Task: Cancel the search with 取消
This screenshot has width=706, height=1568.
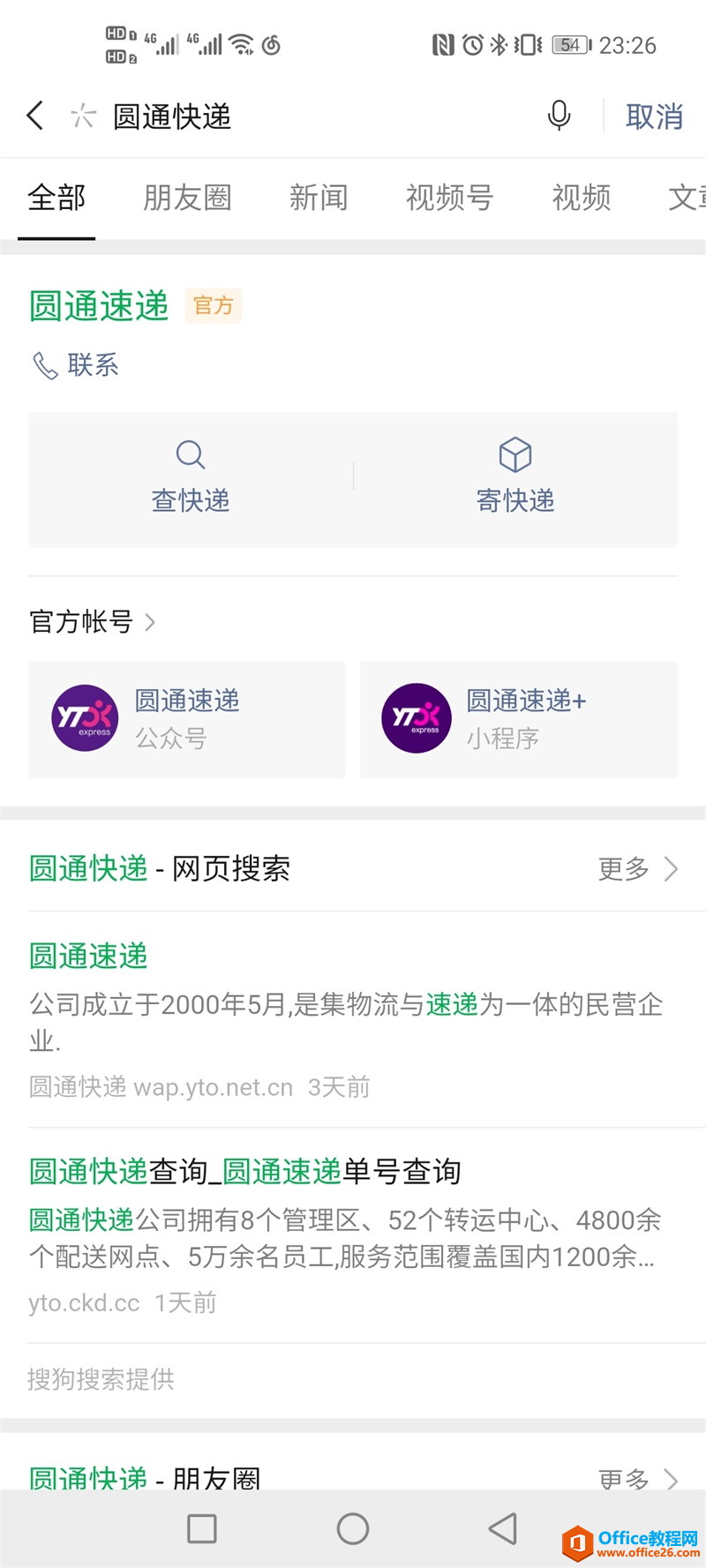Action: (654, 116)
